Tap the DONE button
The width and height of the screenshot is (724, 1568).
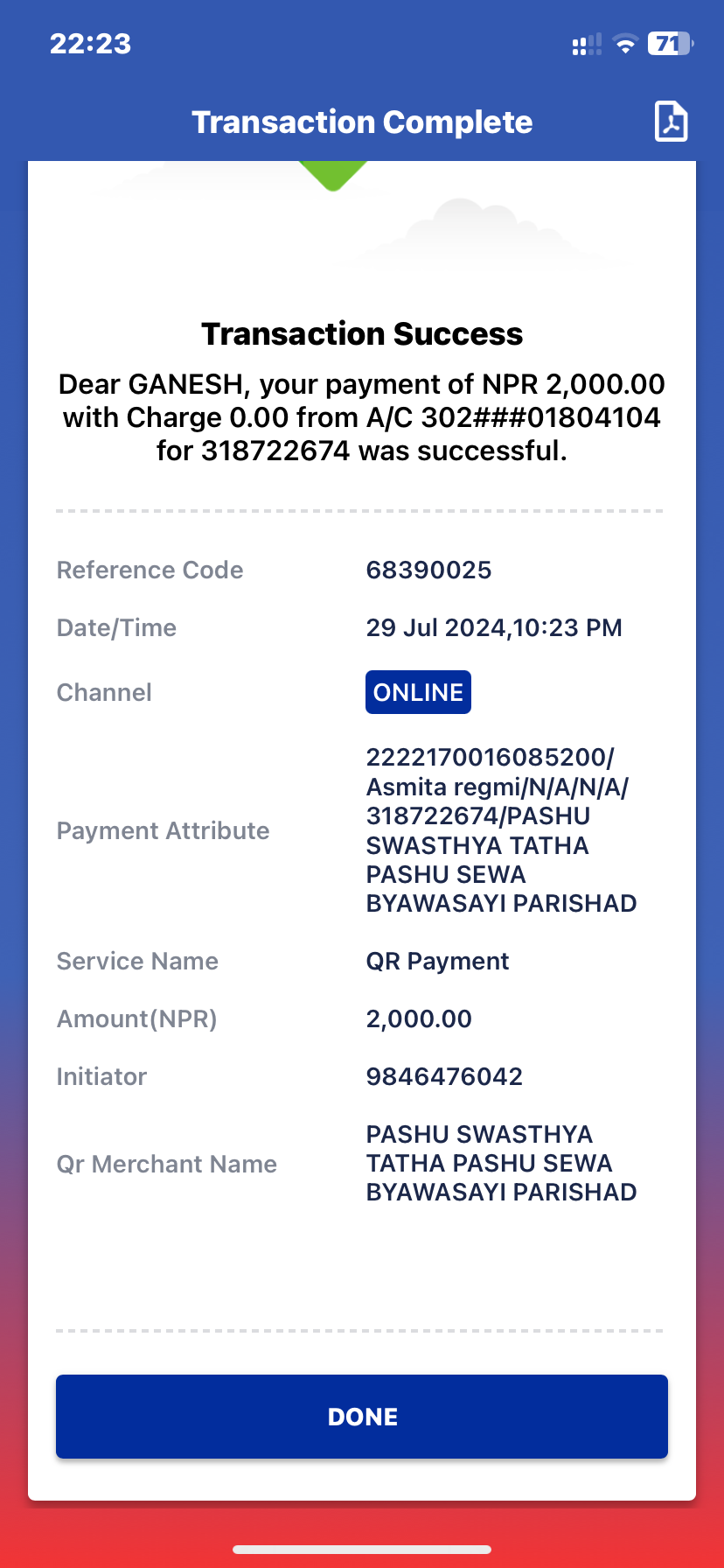tap(362, 1417)
